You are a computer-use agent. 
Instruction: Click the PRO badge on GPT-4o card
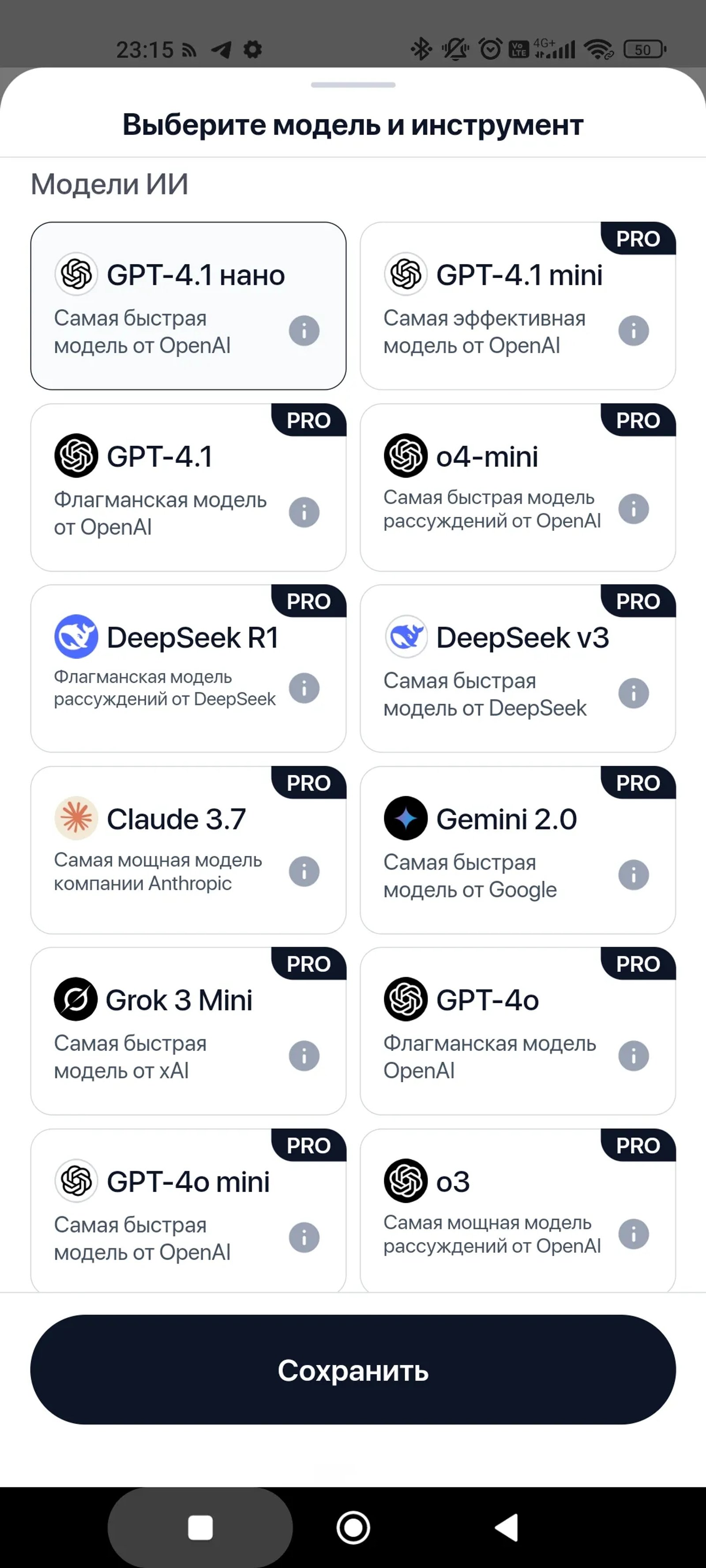[x=637, y=964]
